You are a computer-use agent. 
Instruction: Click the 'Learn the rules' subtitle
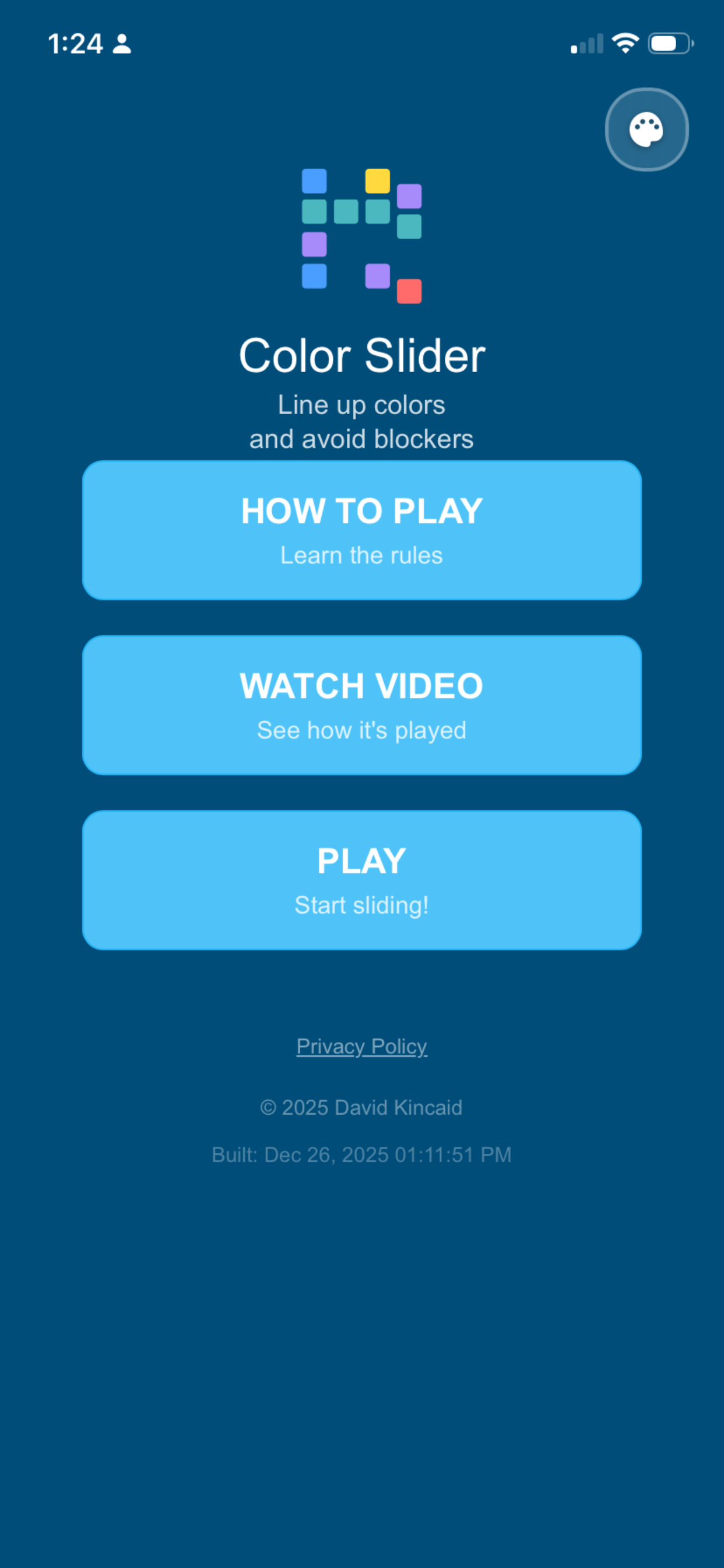[x=361, y=555]
